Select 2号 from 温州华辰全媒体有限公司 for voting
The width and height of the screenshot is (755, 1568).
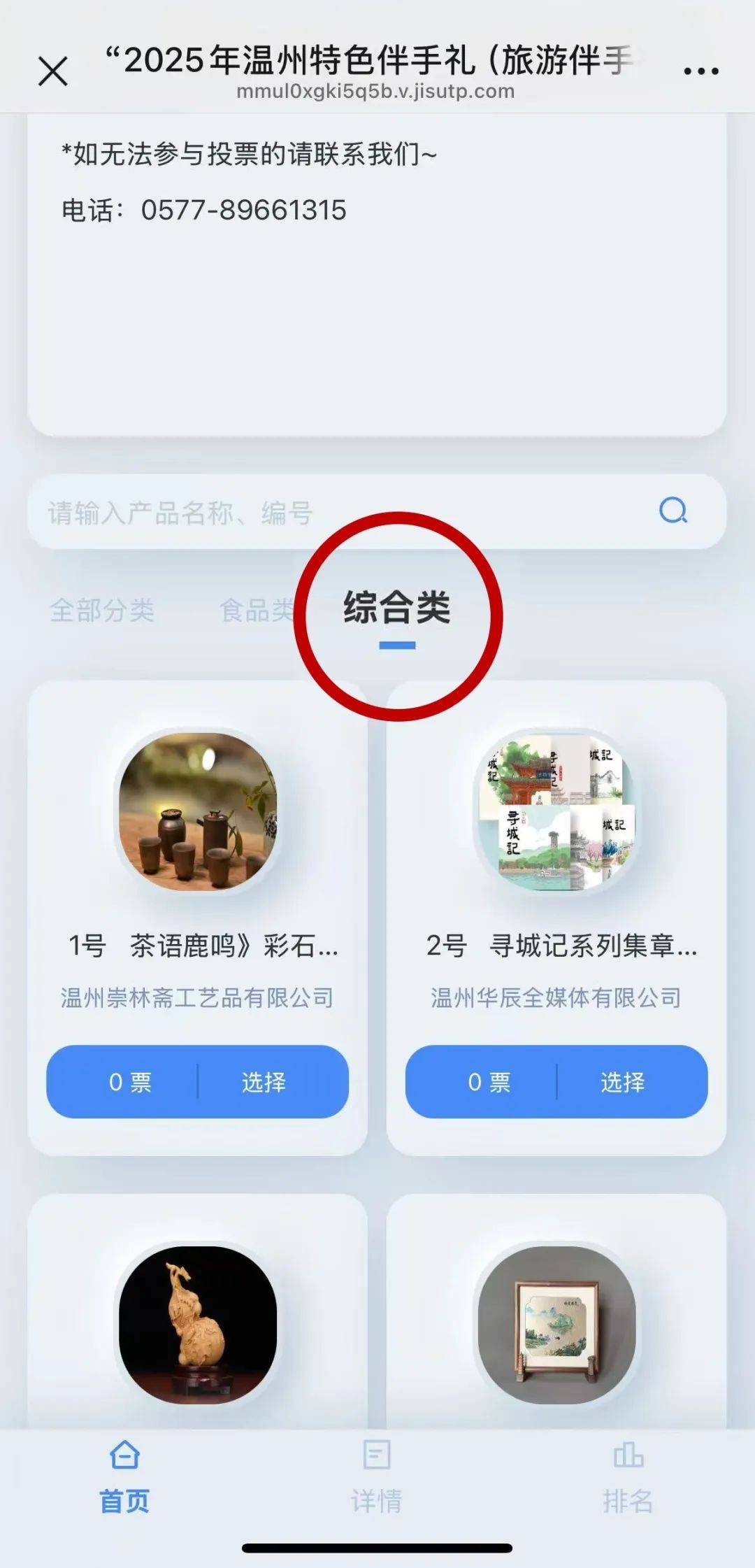(x=622, y=1082)
